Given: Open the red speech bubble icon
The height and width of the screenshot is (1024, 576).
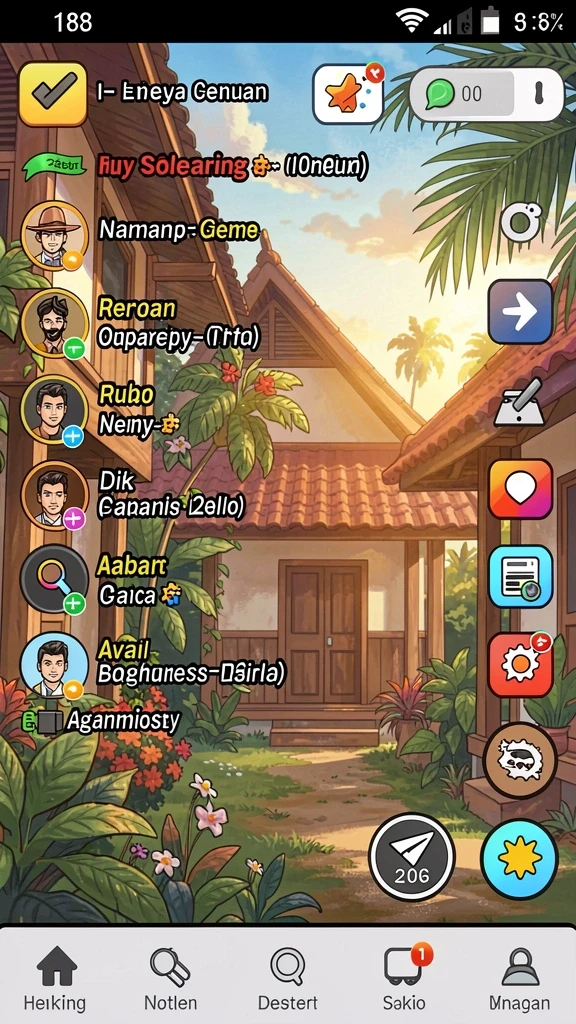Looking at the screenshot, I should tap(520, 489).
